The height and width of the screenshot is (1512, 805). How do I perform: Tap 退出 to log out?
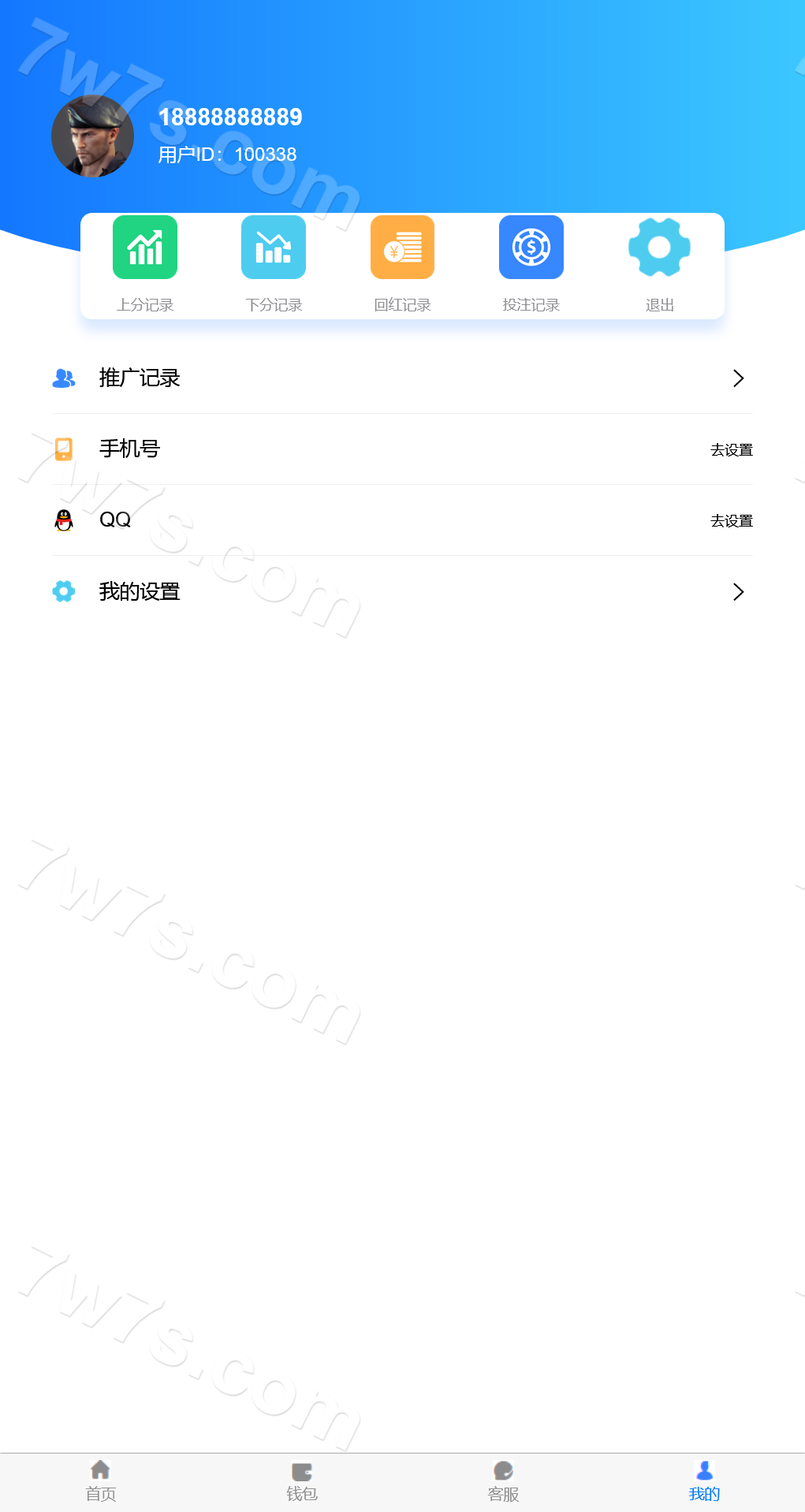point(659,263)
